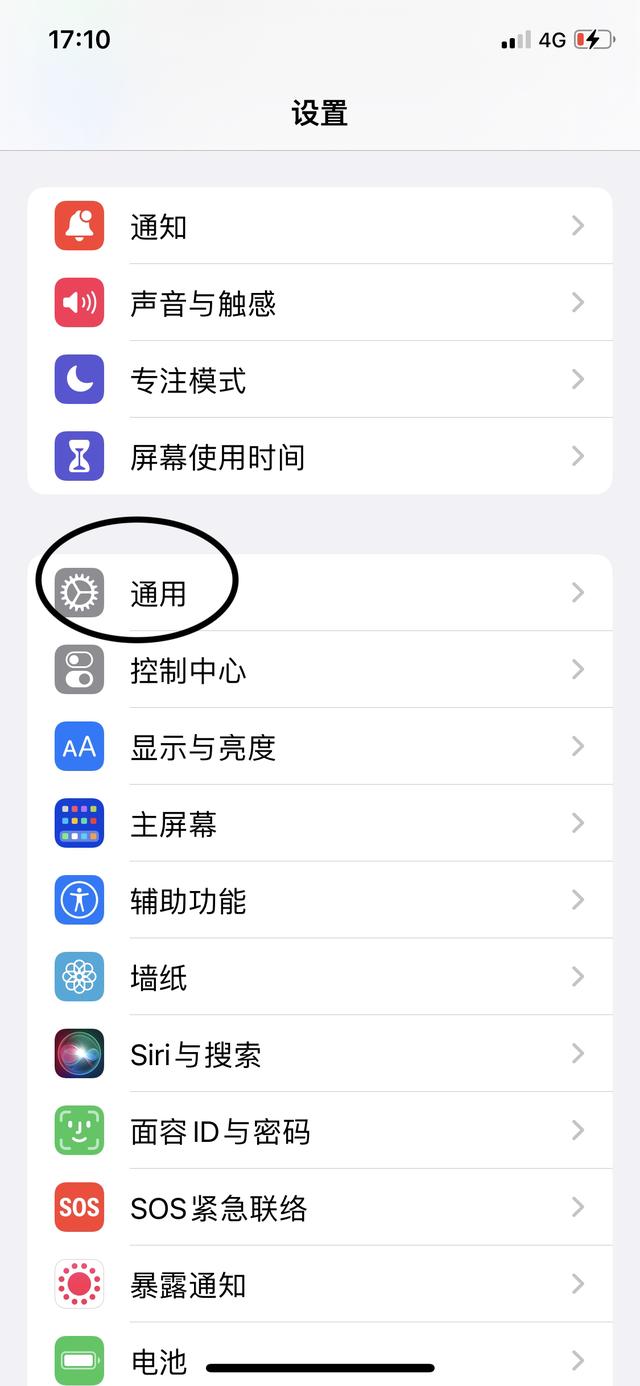Image resolution: width=640 pixels, height=1386 pixels.
Task: Open 声音与触感 settings
Action: 320,303
